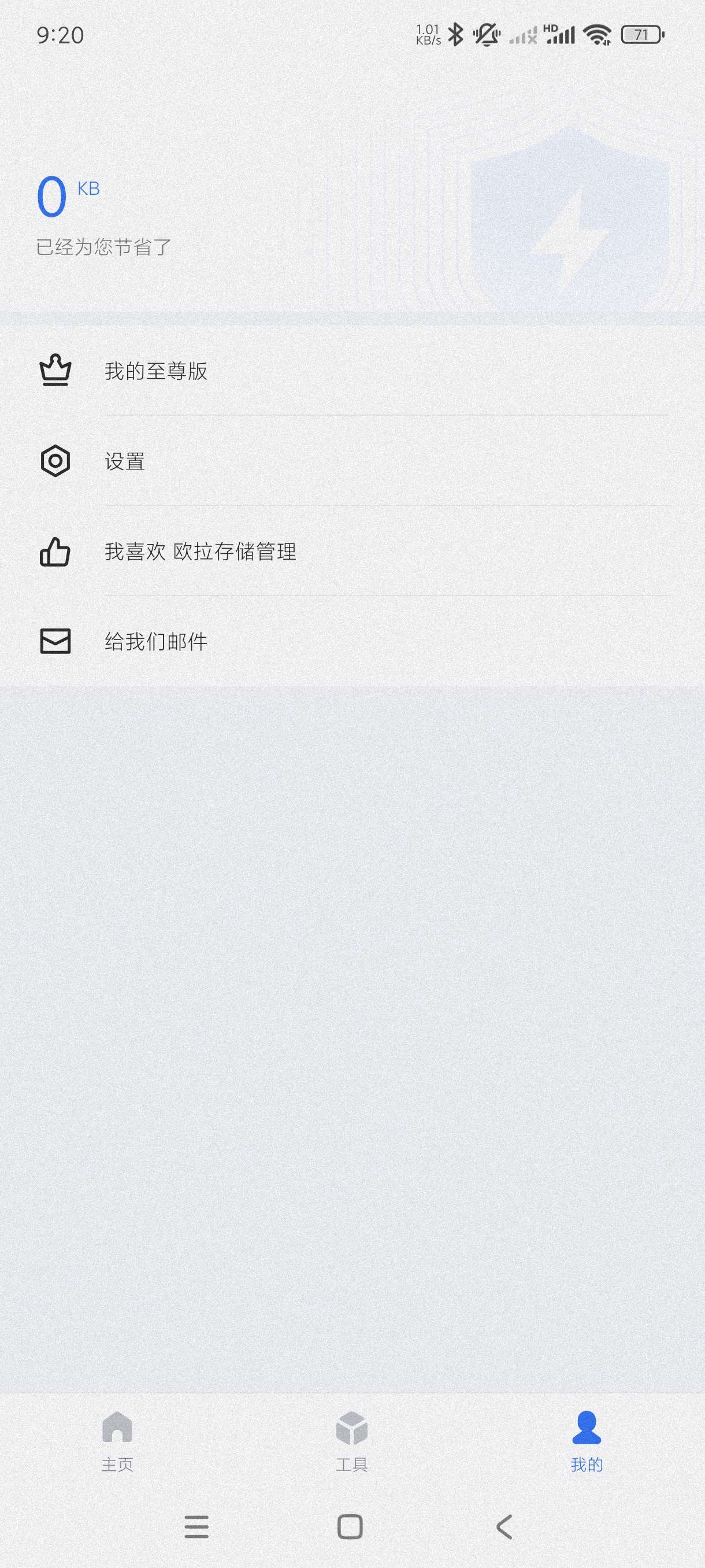Switch to the 工具 tab
705x1568 pixels.
(351, 1441)
